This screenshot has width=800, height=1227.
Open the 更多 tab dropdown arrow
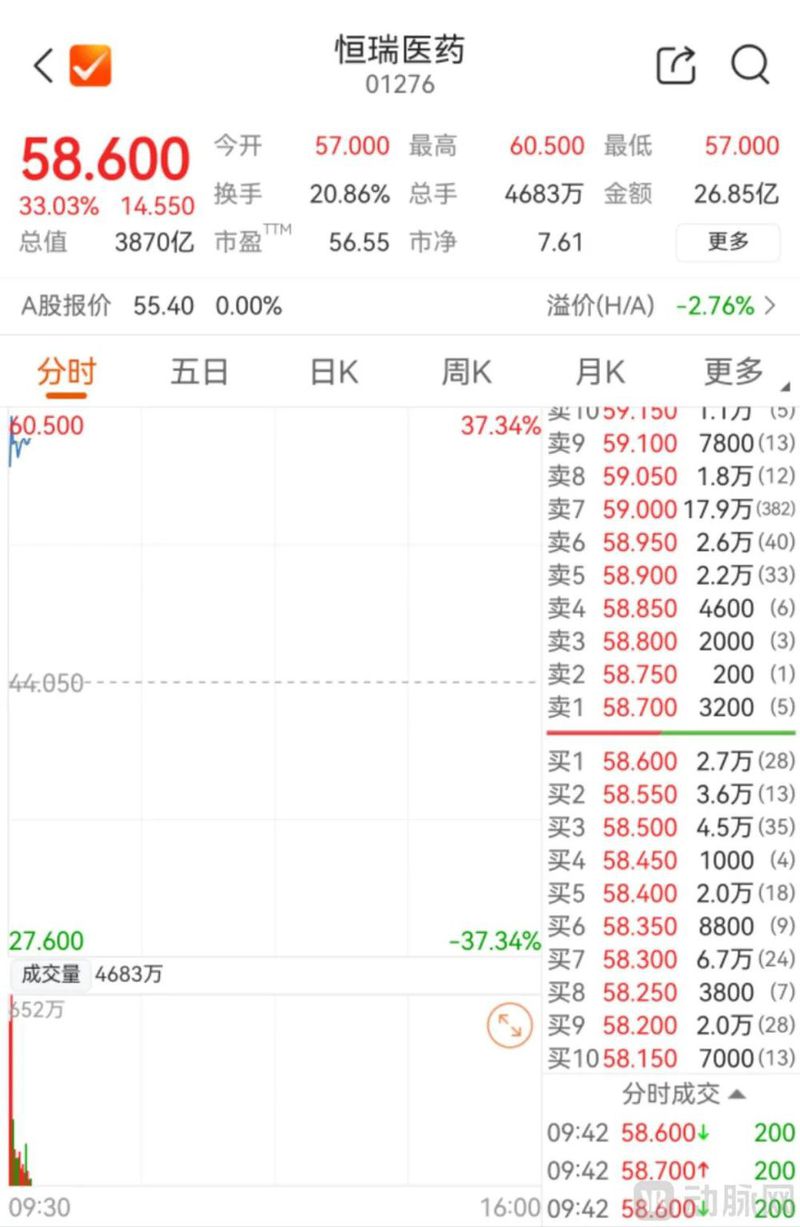(740, 371)
